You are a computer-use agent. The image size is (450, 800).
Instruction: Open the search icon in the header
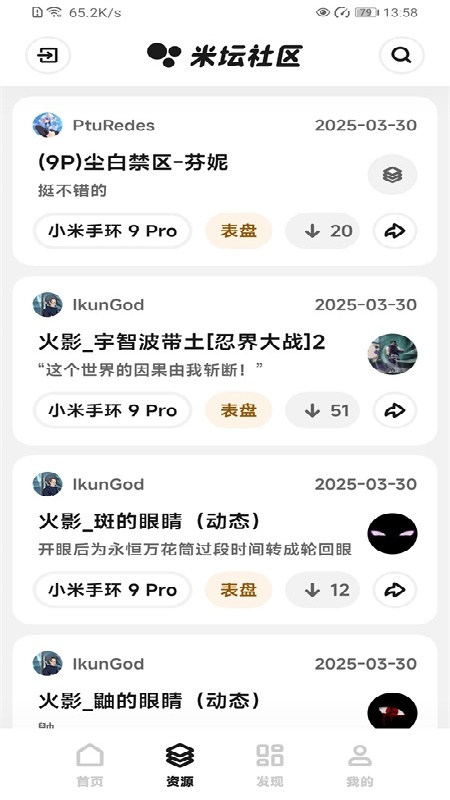pos(401,55)
